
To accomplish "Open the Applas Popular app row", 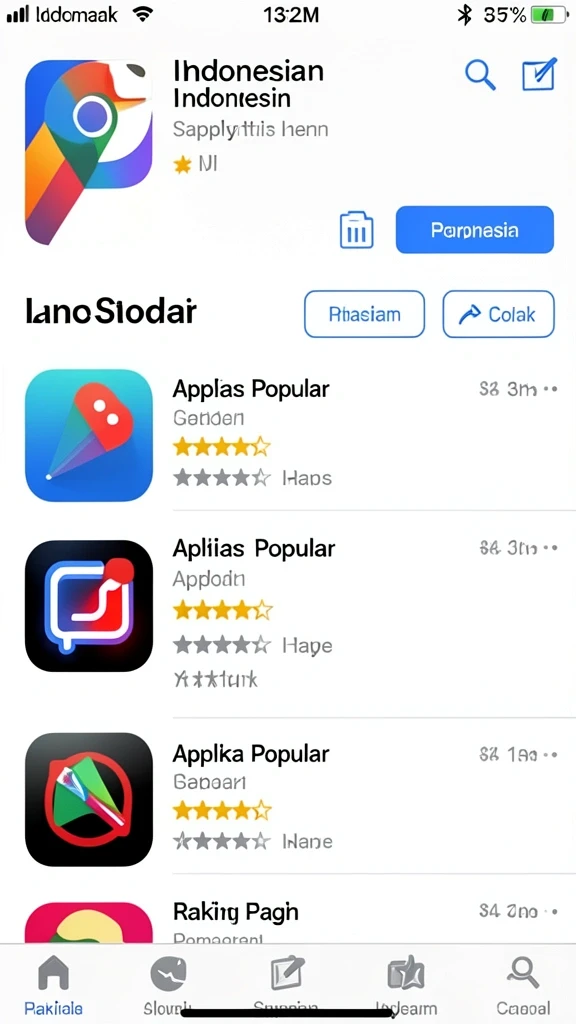I will (288, 436).
